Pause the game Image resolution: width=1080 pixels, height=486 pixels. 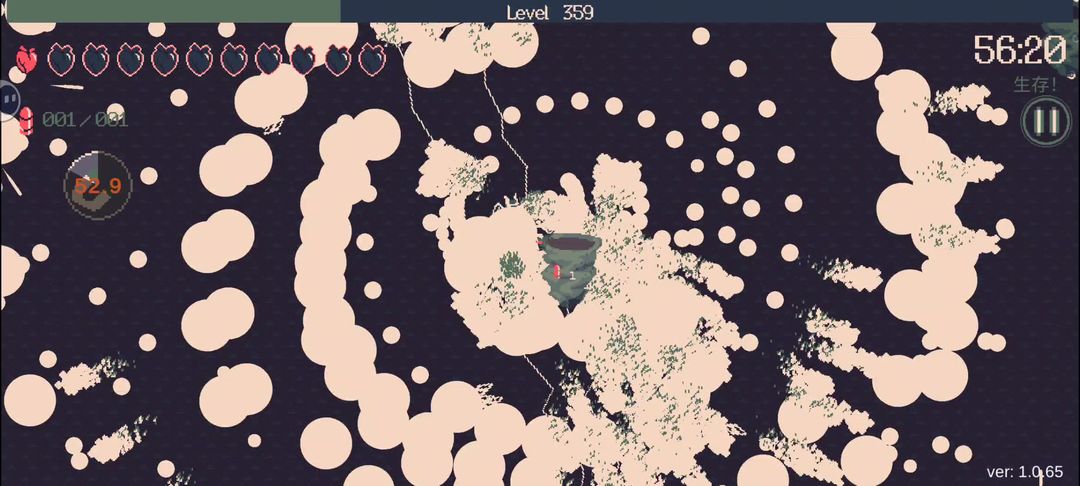[1045, 122]
